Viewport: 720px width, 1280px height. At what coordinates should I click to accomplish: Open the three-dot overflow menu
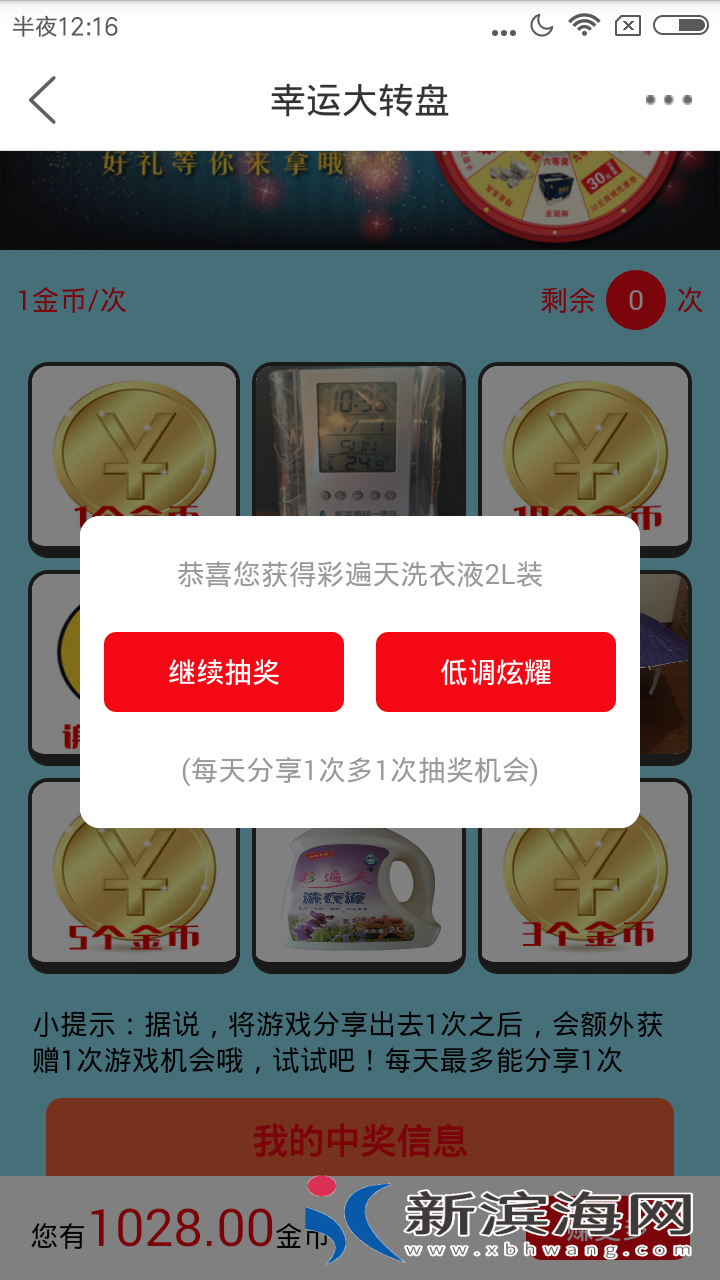point(668,100)
